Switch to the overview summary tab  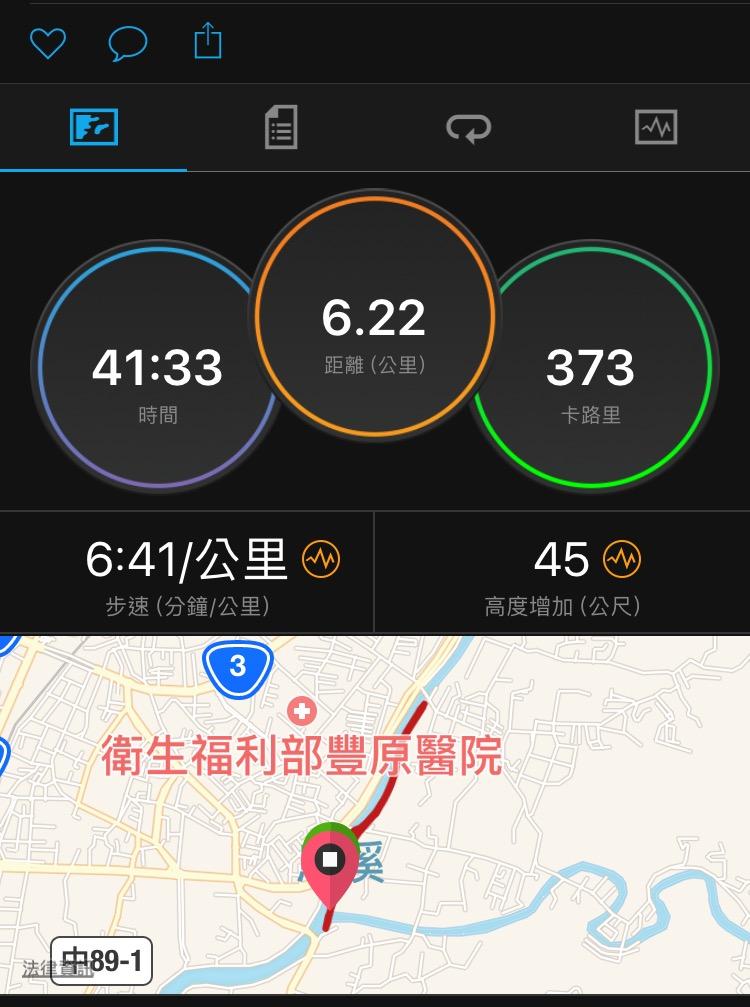[94, 128]
